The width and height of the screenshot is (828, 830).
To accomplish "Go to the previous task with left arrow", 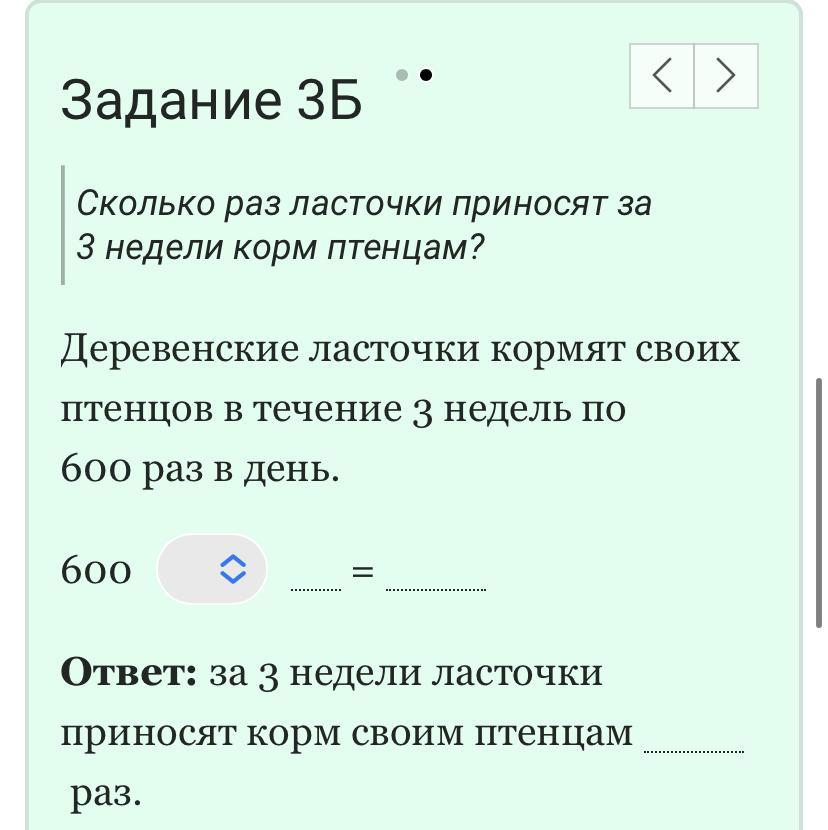I will point(662,76).
